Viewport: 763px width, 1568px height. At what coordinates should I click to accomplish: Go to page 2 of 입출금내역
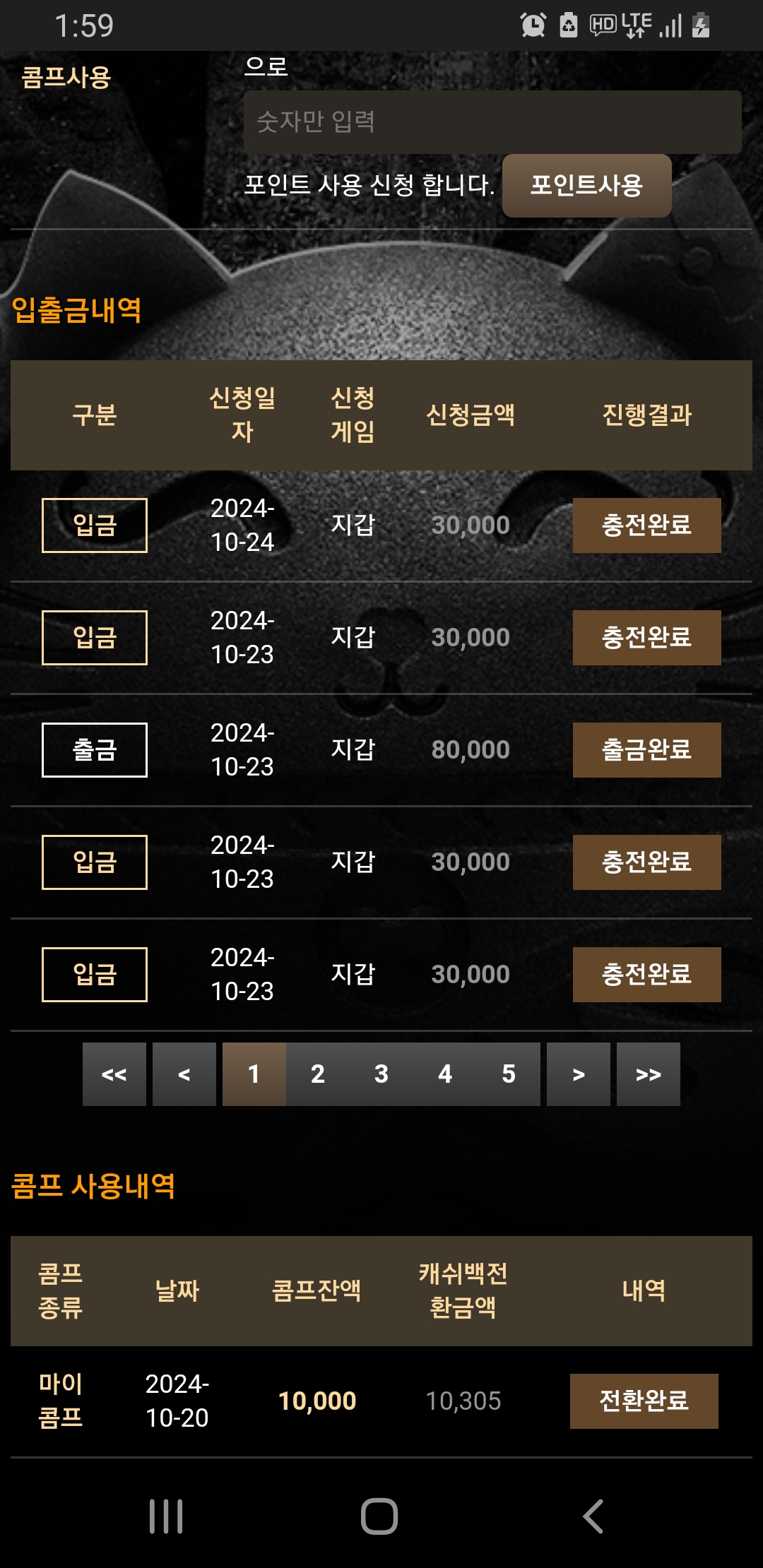coord(318,1074)
